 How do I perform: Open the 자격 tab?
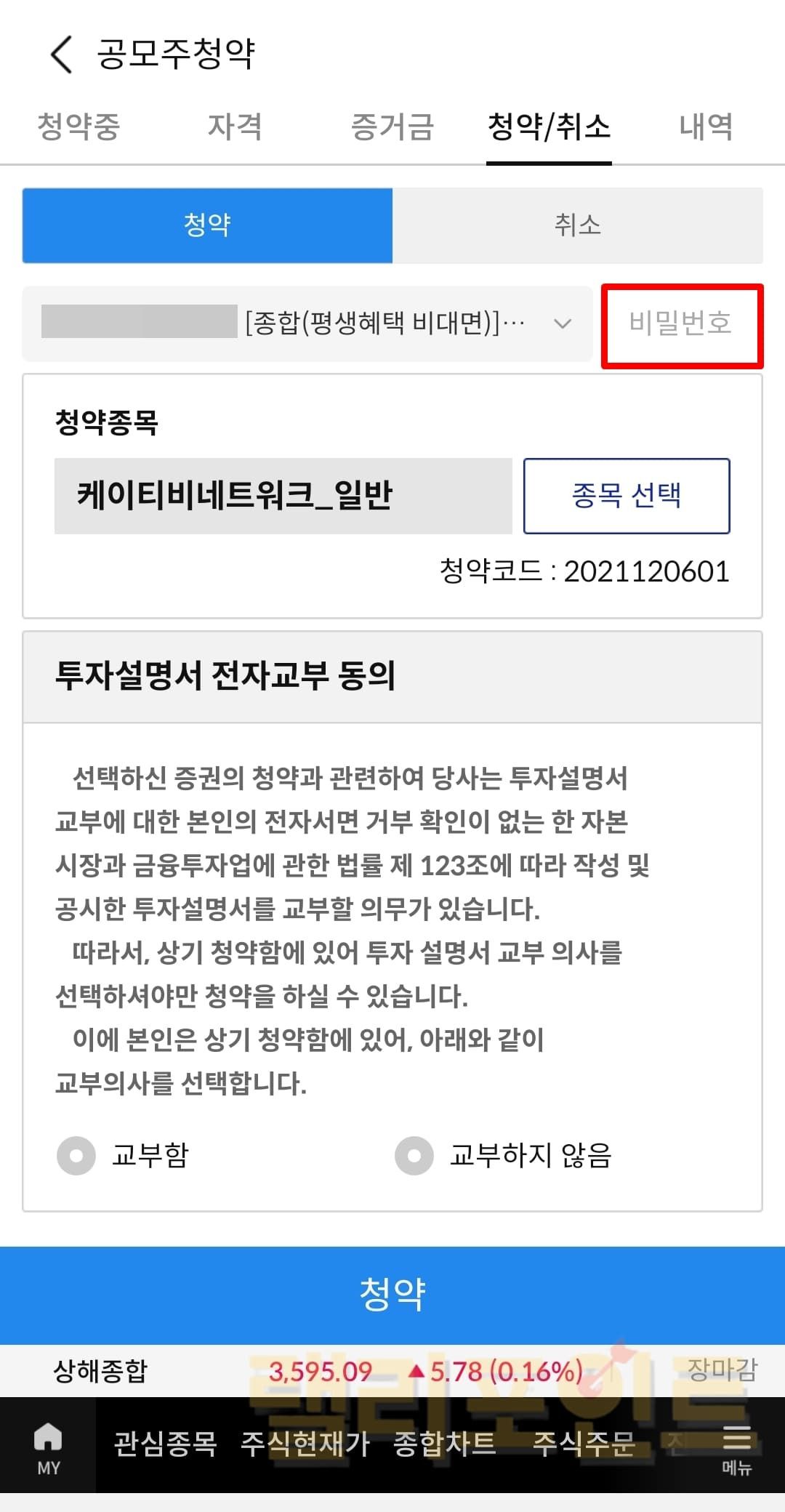point(235,126)
